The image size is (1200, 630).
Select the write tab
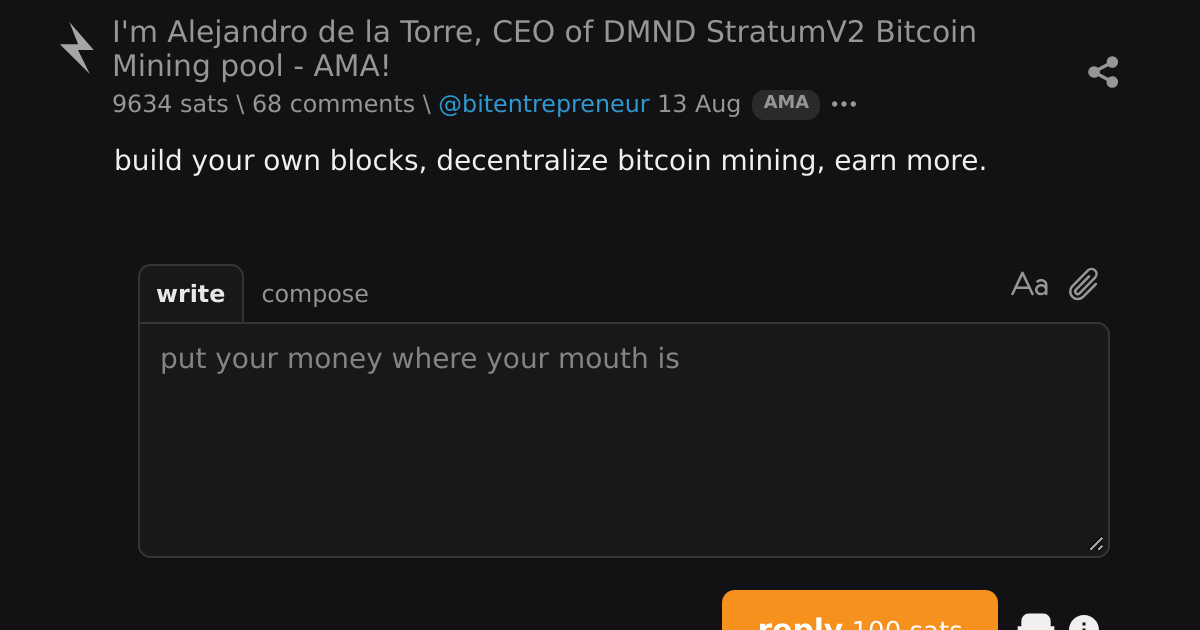click(191, 294)
